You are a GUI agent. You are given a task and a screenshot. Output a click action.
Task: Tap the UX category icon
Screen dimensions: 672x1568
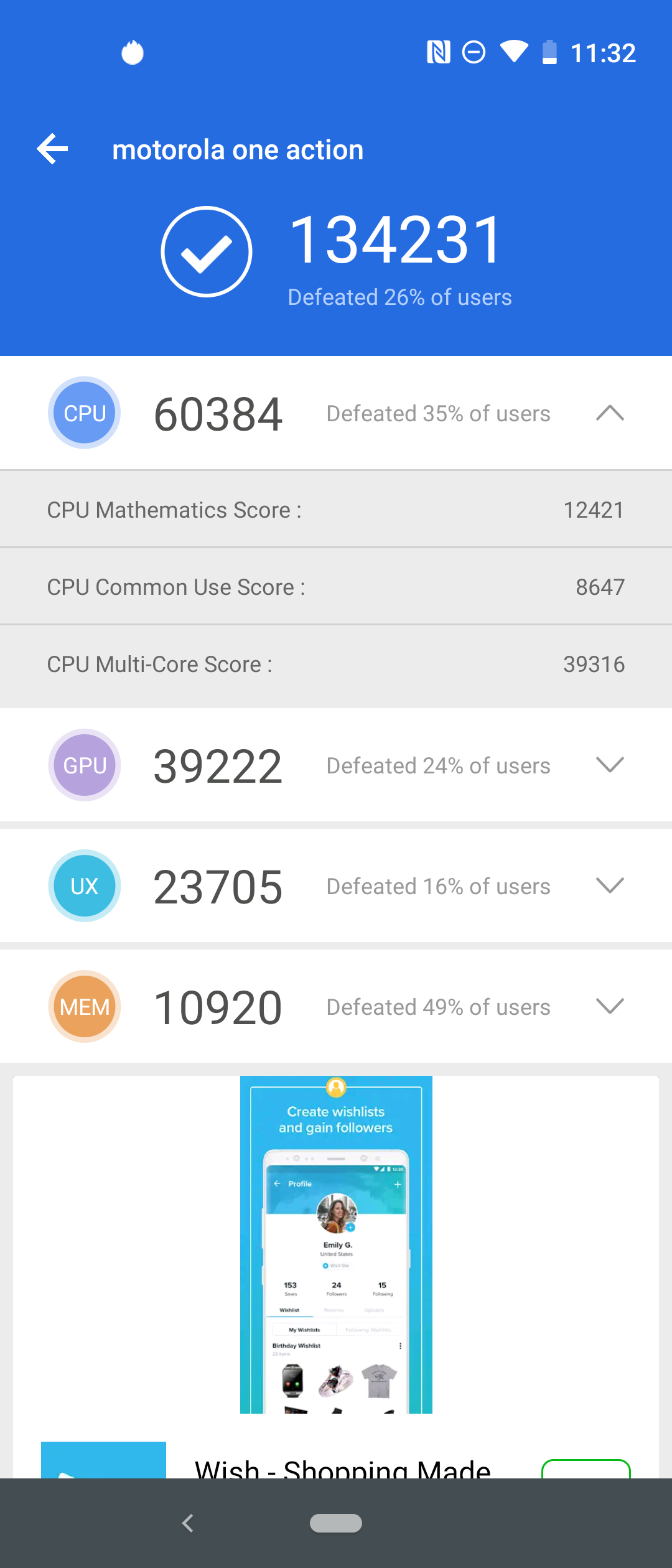coord(84,885)
